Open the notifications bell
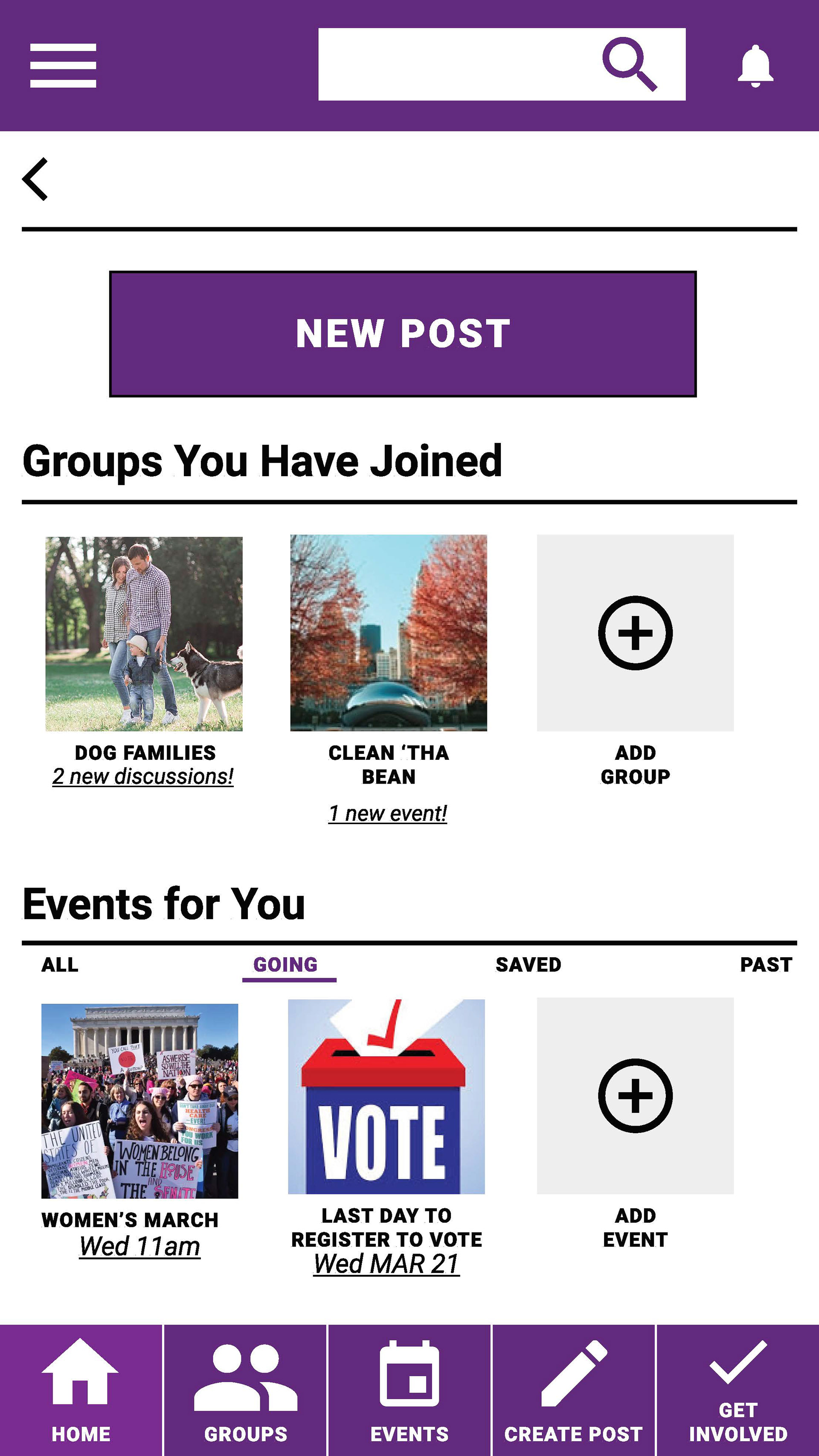This screenshot has width=819, height=1456. point(755,66)
